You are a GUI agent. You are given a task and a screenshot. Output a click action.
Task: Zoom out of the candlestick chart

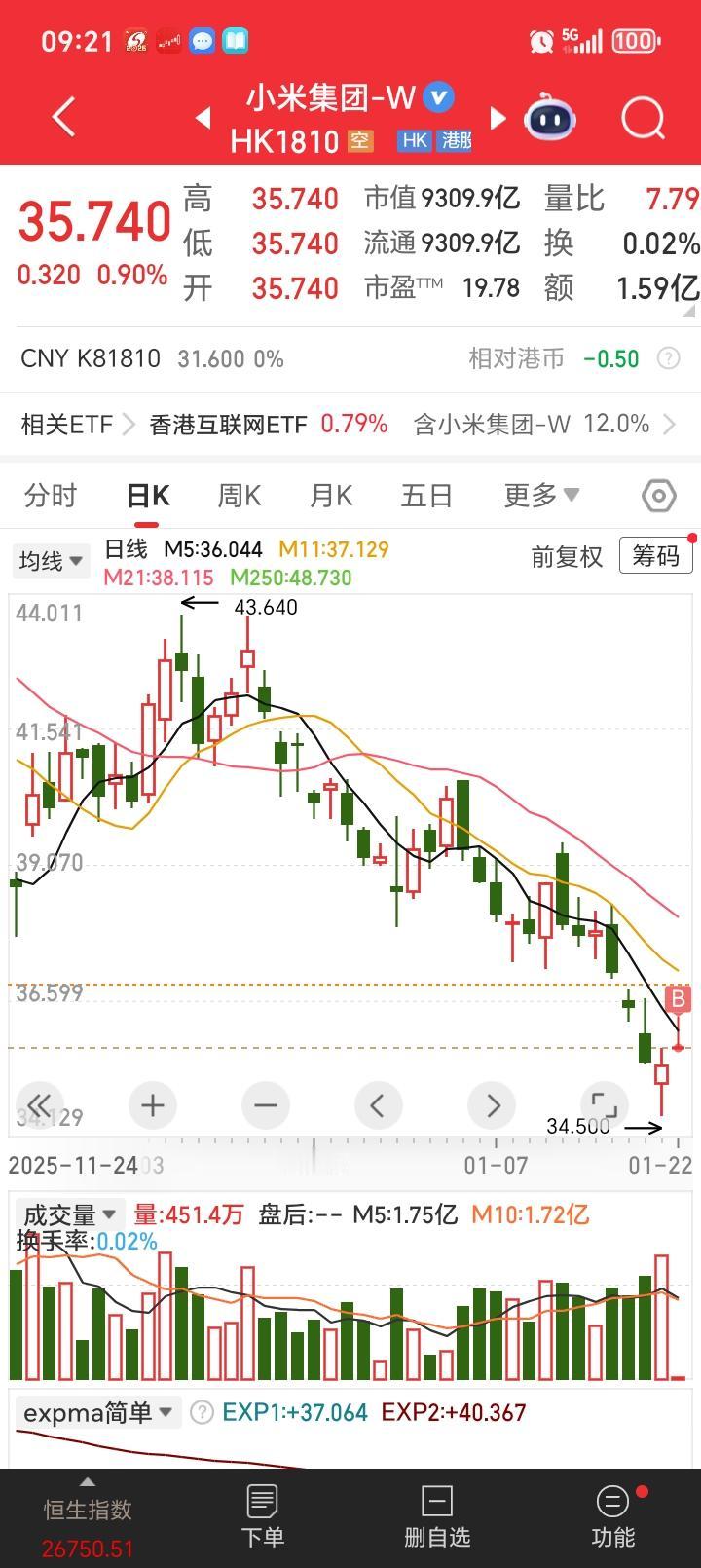point(265,1105)
